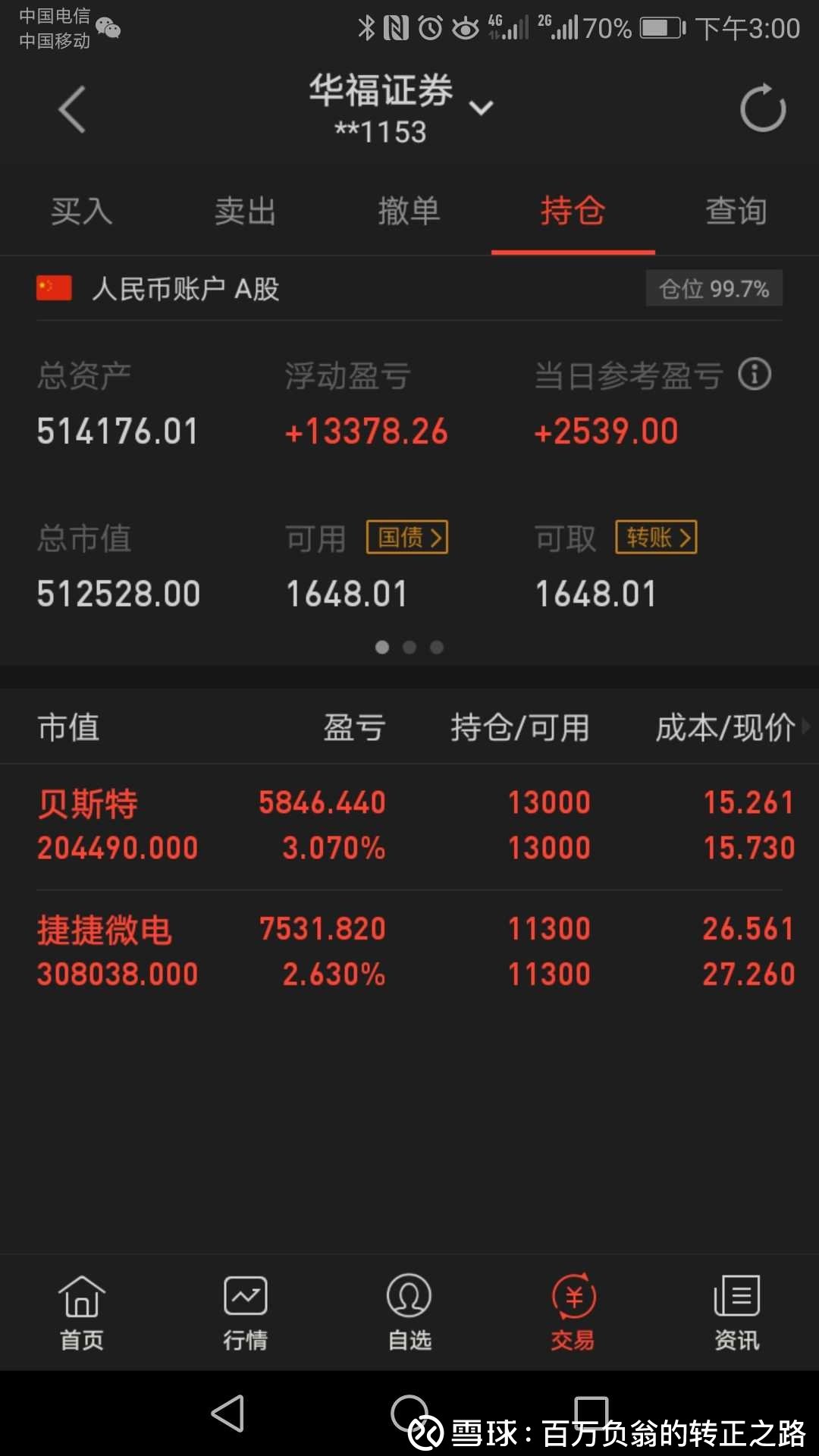Refresh the account holdings data

(763, 108)
